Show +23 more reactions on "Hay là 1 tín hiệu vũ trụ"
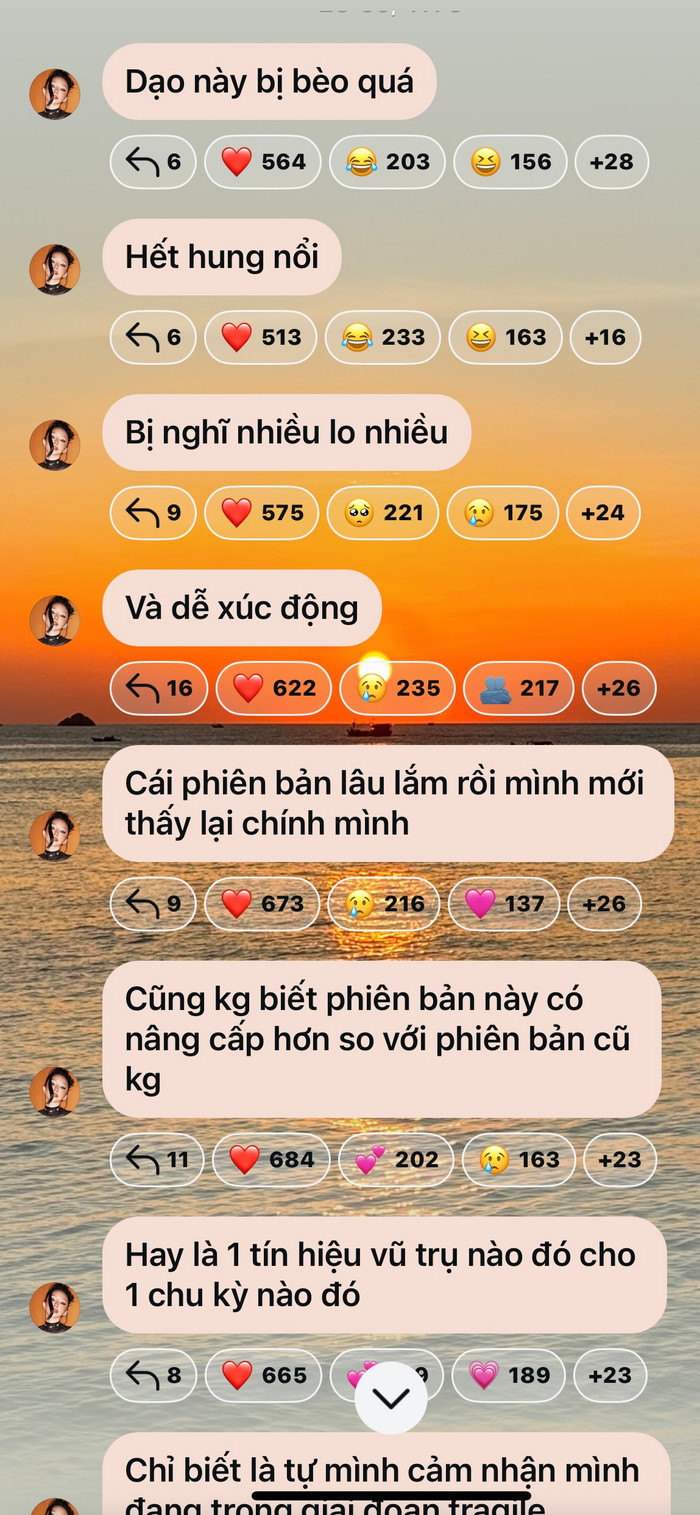Screen dimensions: 700x1515 pyautogui.click(x=610, y=1376)
